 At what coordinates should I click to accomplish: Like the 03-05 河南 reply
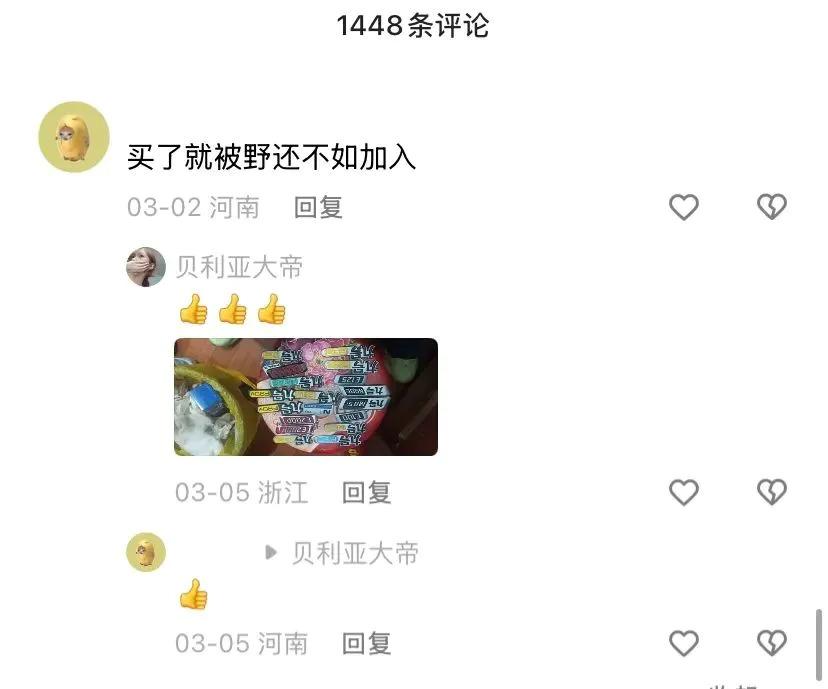(x=683, y=643)
